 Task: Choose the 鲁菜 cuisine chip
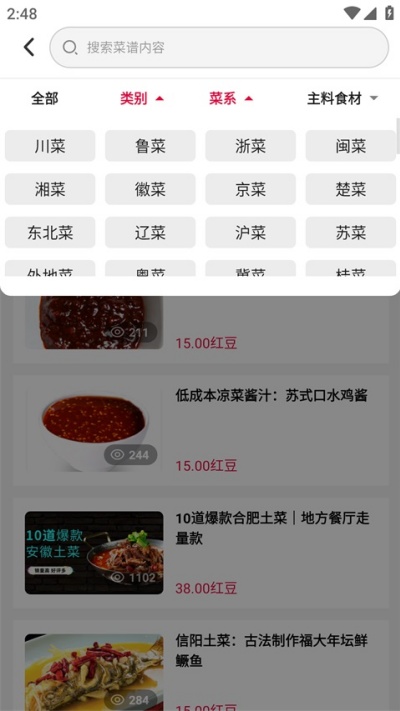[x=150, y=146]
